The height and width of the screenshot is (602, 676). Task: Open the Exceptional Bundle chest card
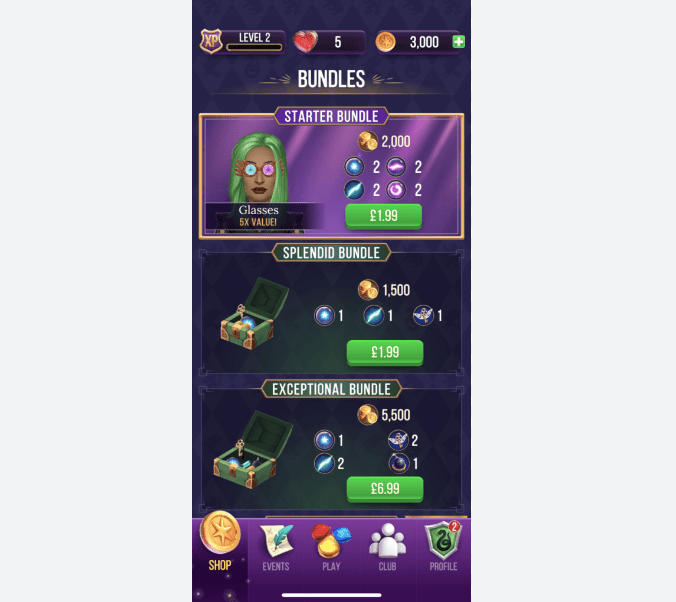pyautogui.click(x=253, y=452)
